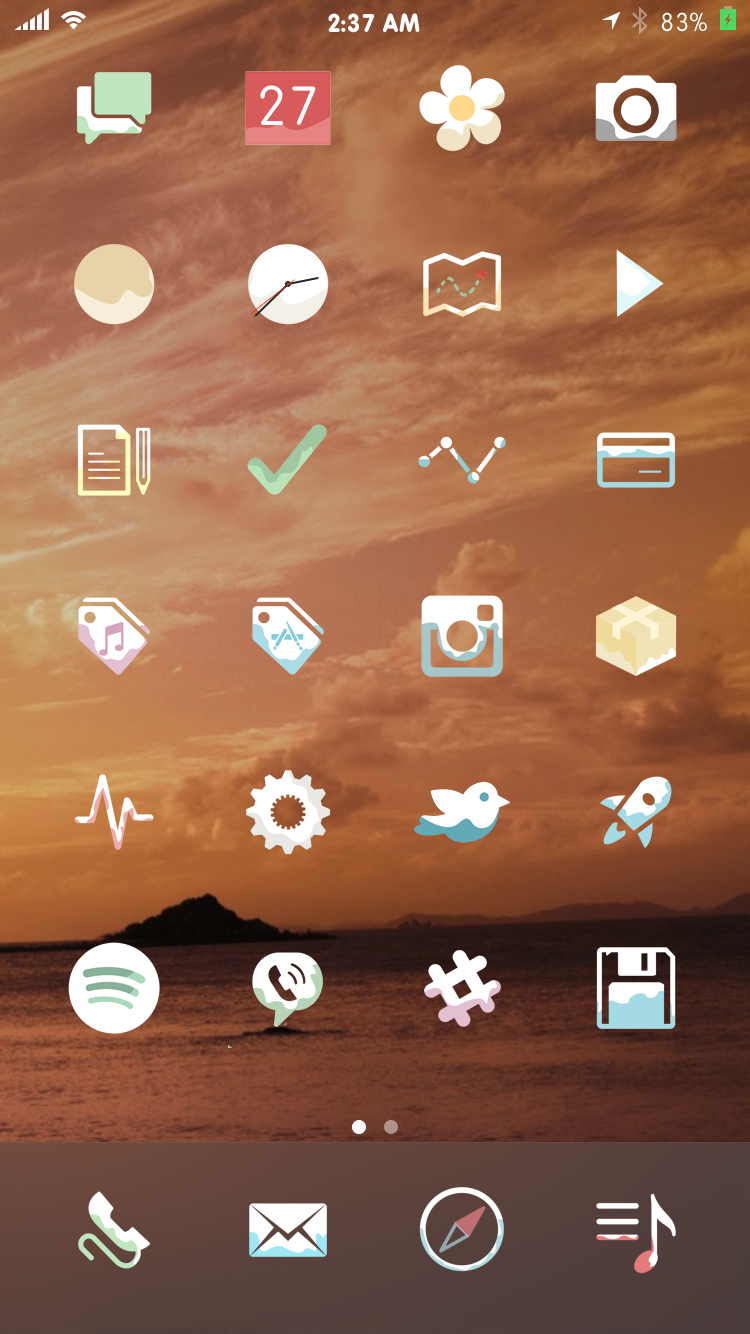Open Spotify
The width and height of the screenshot is (750, 1334).
[114, 988]
